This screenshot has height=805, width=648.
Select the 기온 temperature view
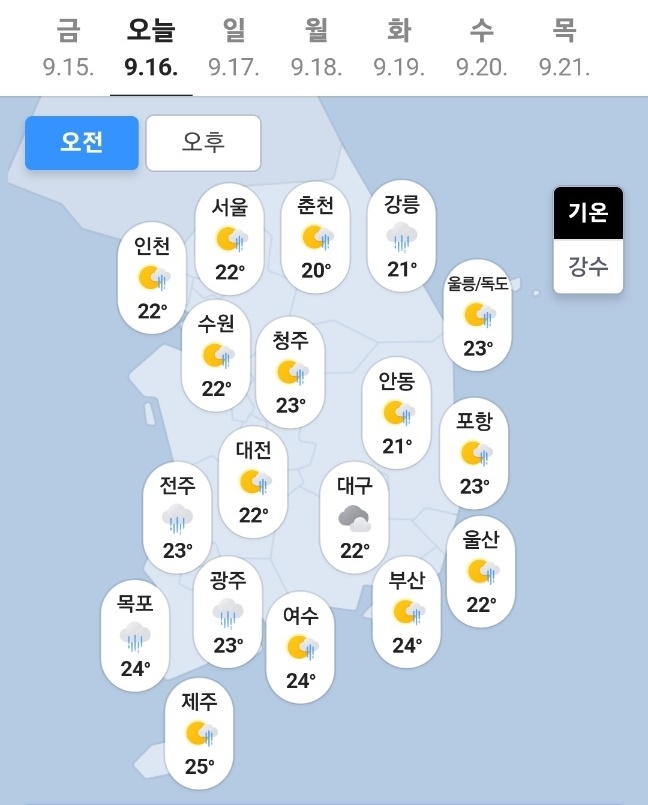point(588,213)
